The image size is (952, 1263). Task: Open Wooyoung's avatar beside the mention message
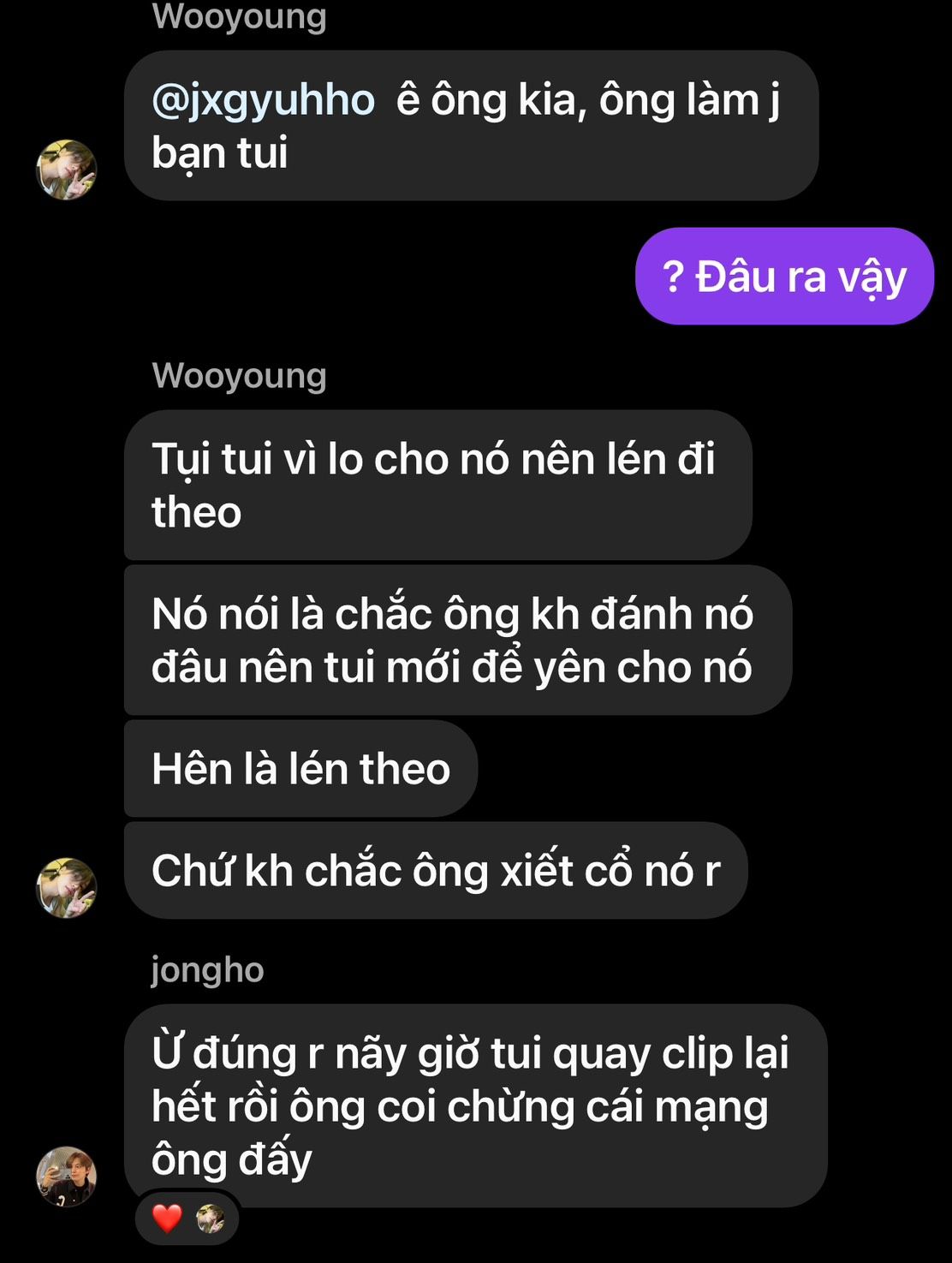(66, 170)
